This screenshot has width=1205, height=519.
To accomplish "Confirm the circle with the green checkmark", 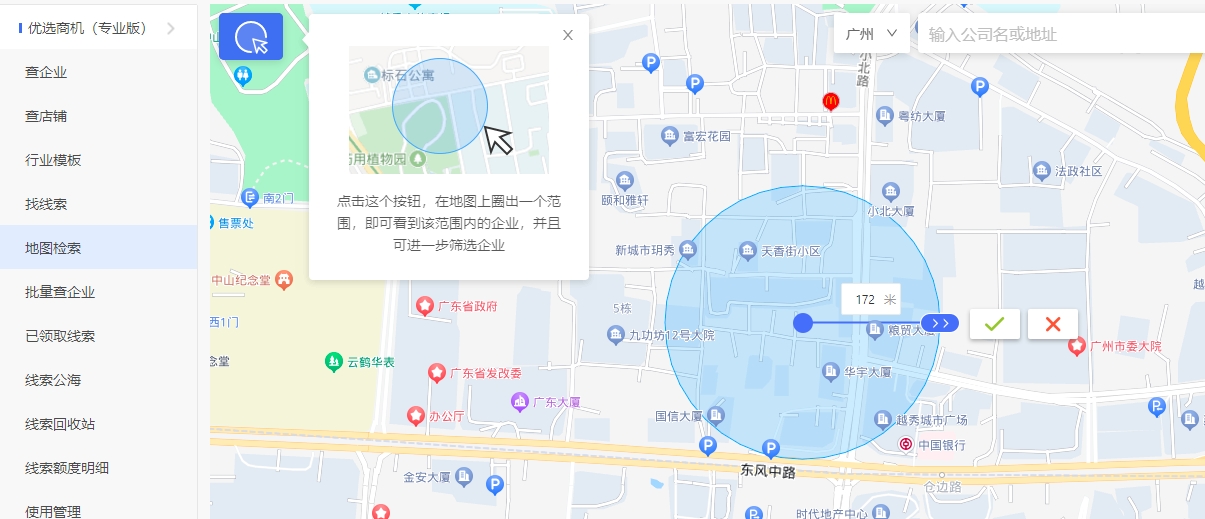I will coord(994,324).
